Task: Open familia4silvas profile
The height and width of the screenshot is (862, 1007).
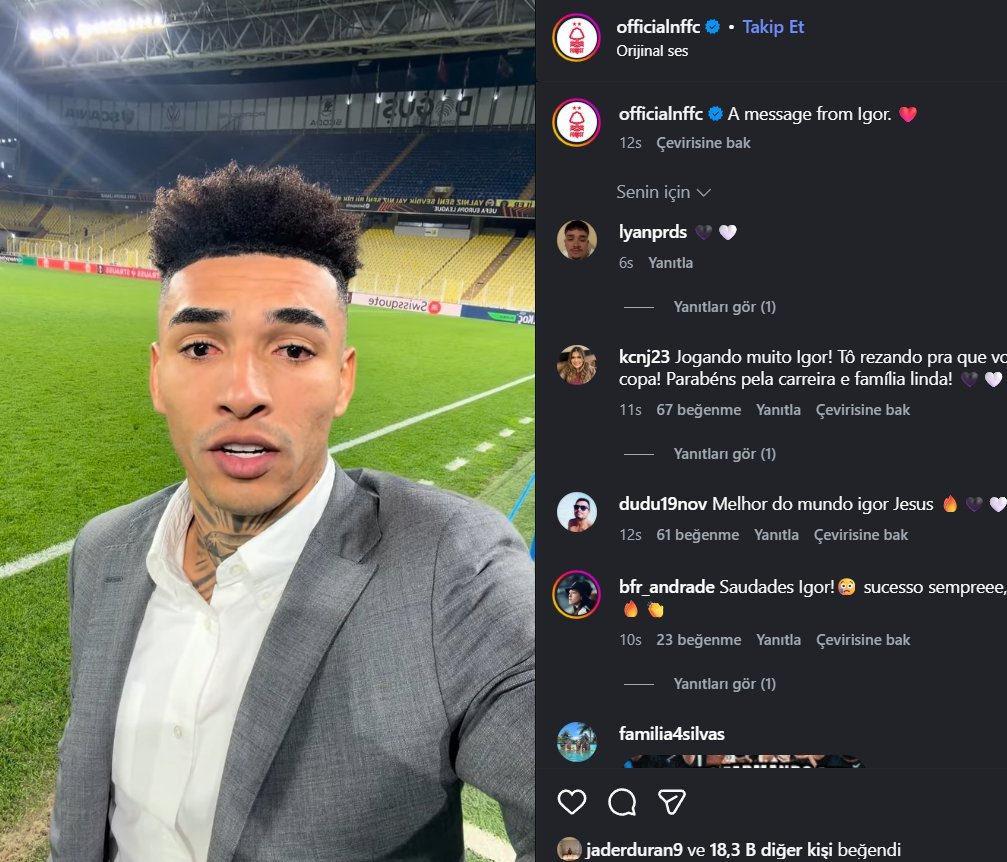Action: (x=671, y=734)
